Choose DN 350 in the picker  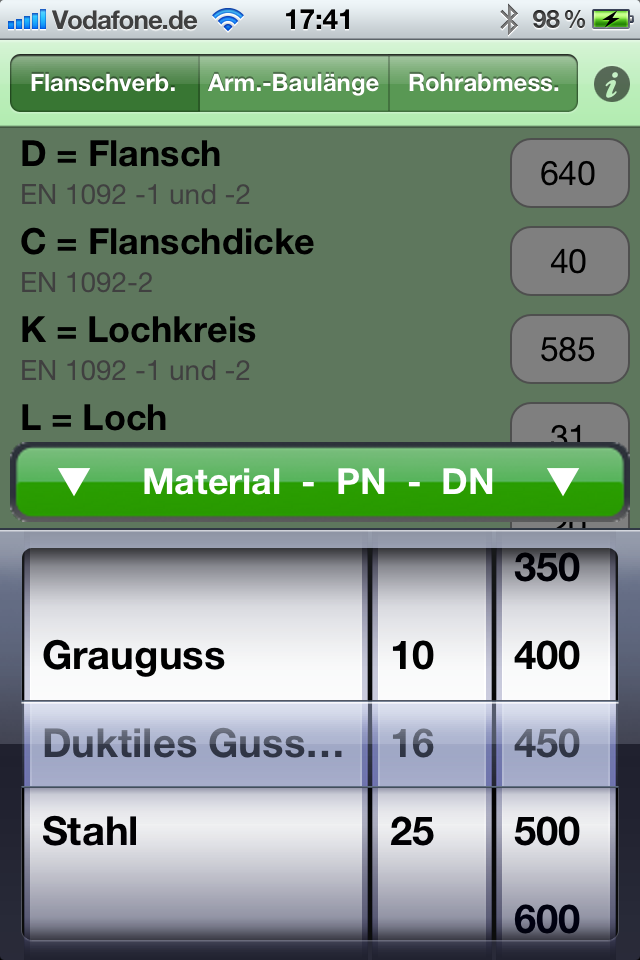[546, 568]
